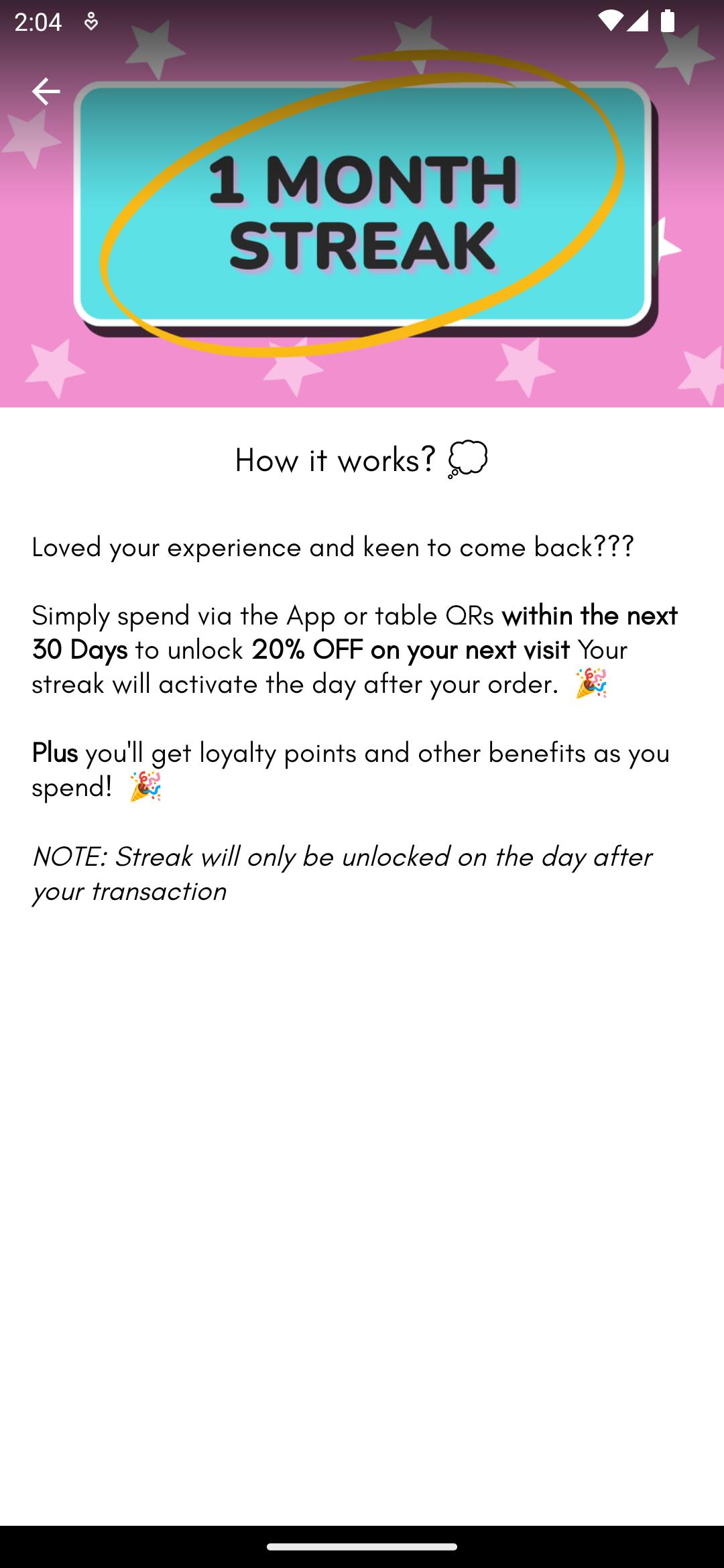Go back using the top-left arrow
Screen dimensions: 724x1568
click(46, 91)
